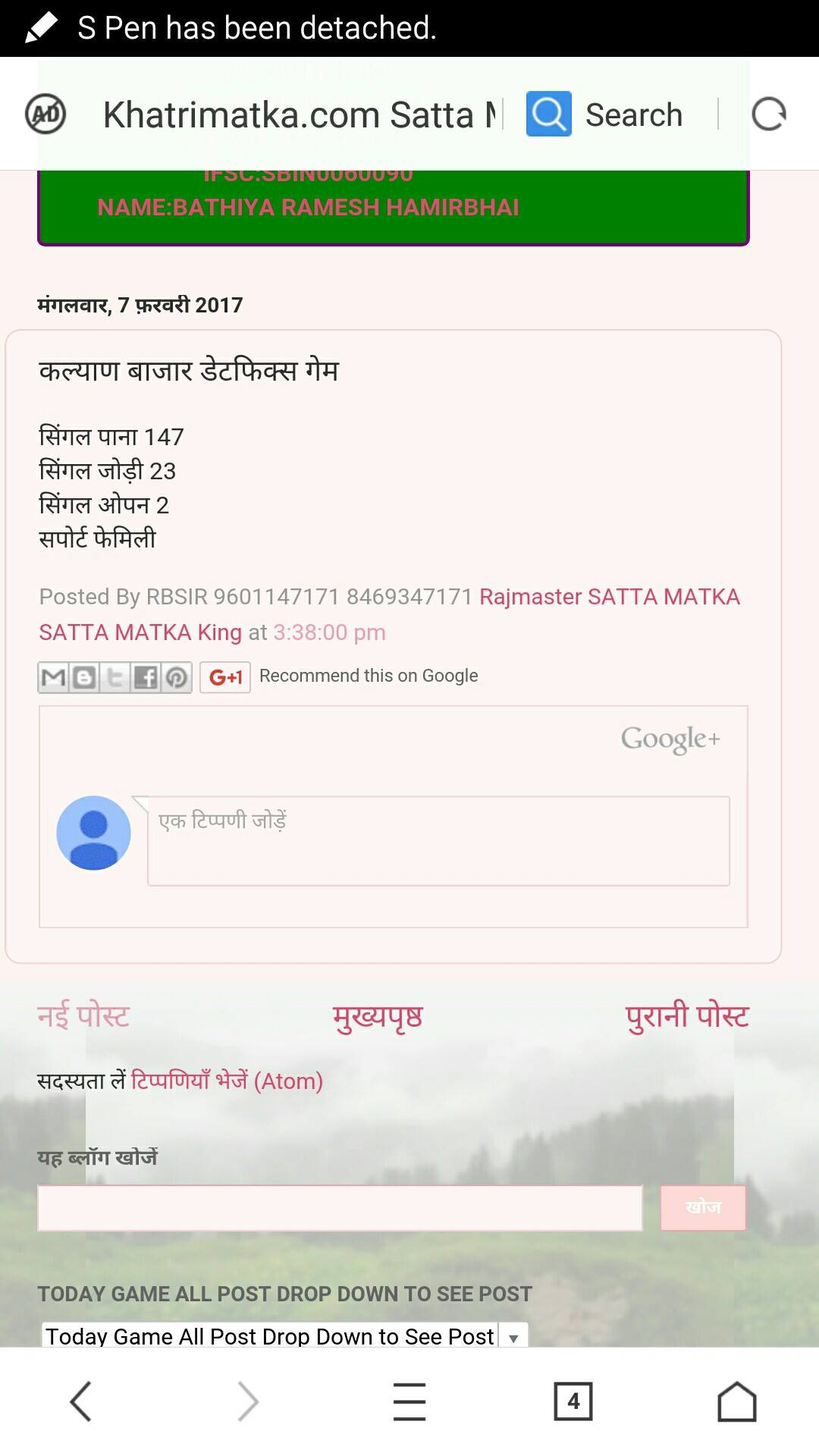Expand Today Game All Post dropdown
819x1456 pixels.
(284, 1335)
